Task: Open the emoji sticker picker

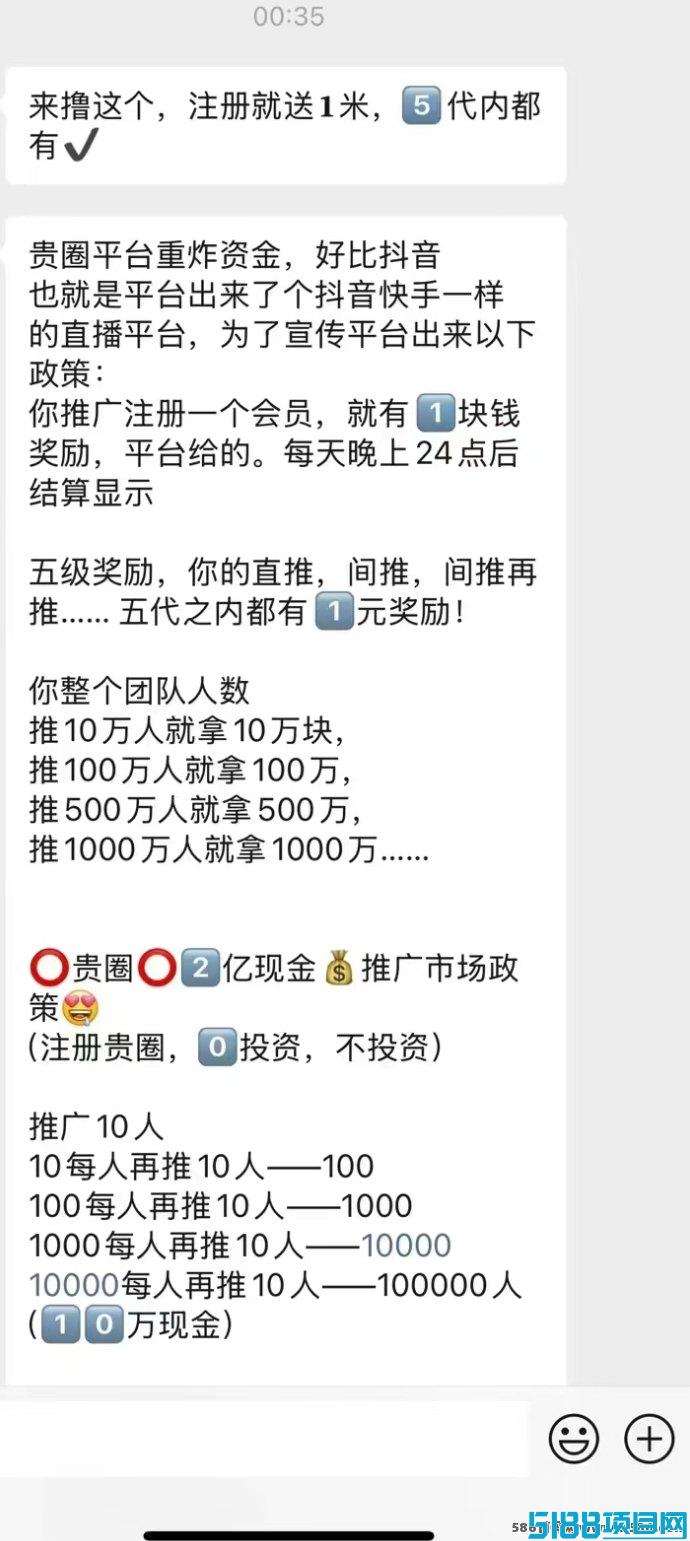Action: click(574, 1440)
